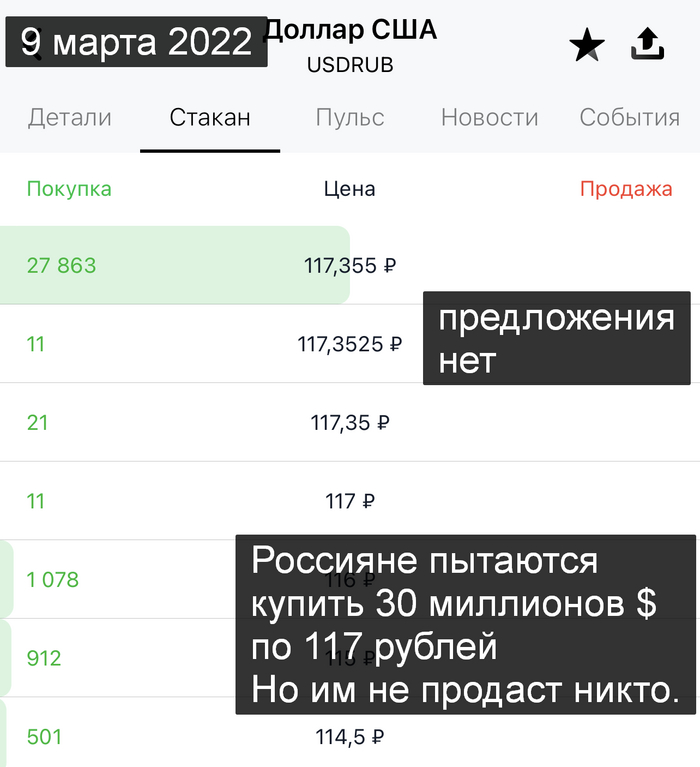Share the USDRUB instrument page
The width and height of the screenshot is (700, 767).
pyautogui.click(x=647, y=44)
